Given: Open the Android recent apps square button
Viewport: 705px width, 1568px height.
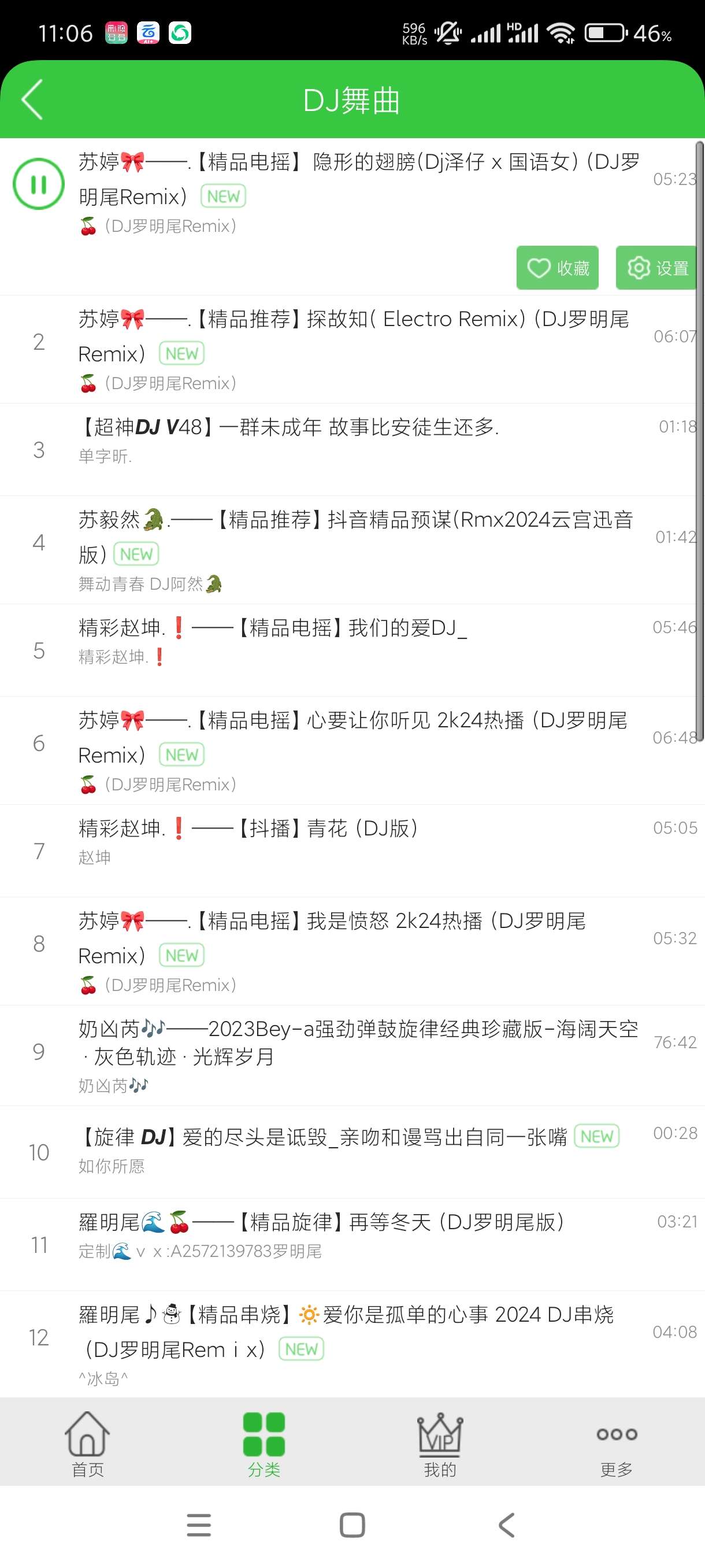Looking at the screenshot, I should [x=351, y=1525].
